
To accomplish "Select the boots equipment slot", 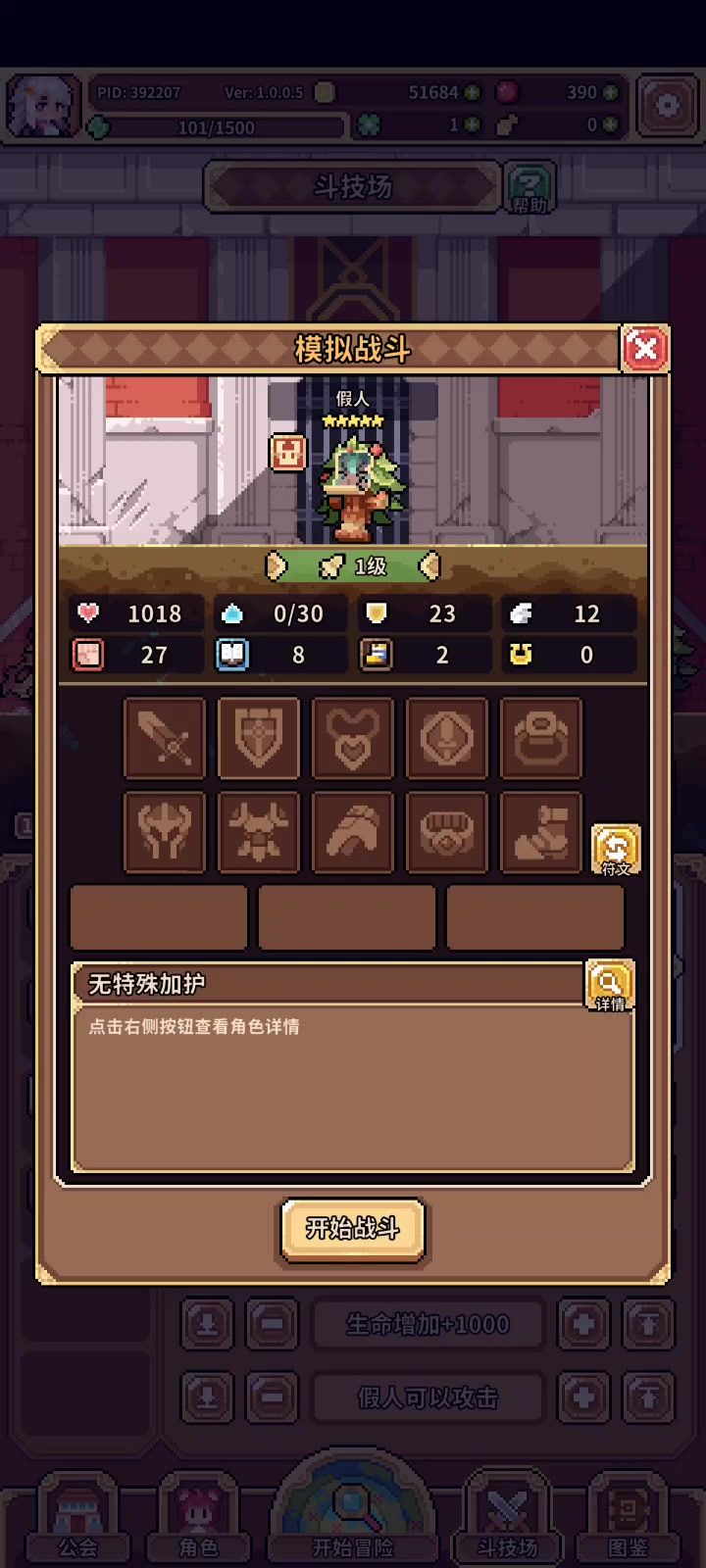I will pos(541,832).
